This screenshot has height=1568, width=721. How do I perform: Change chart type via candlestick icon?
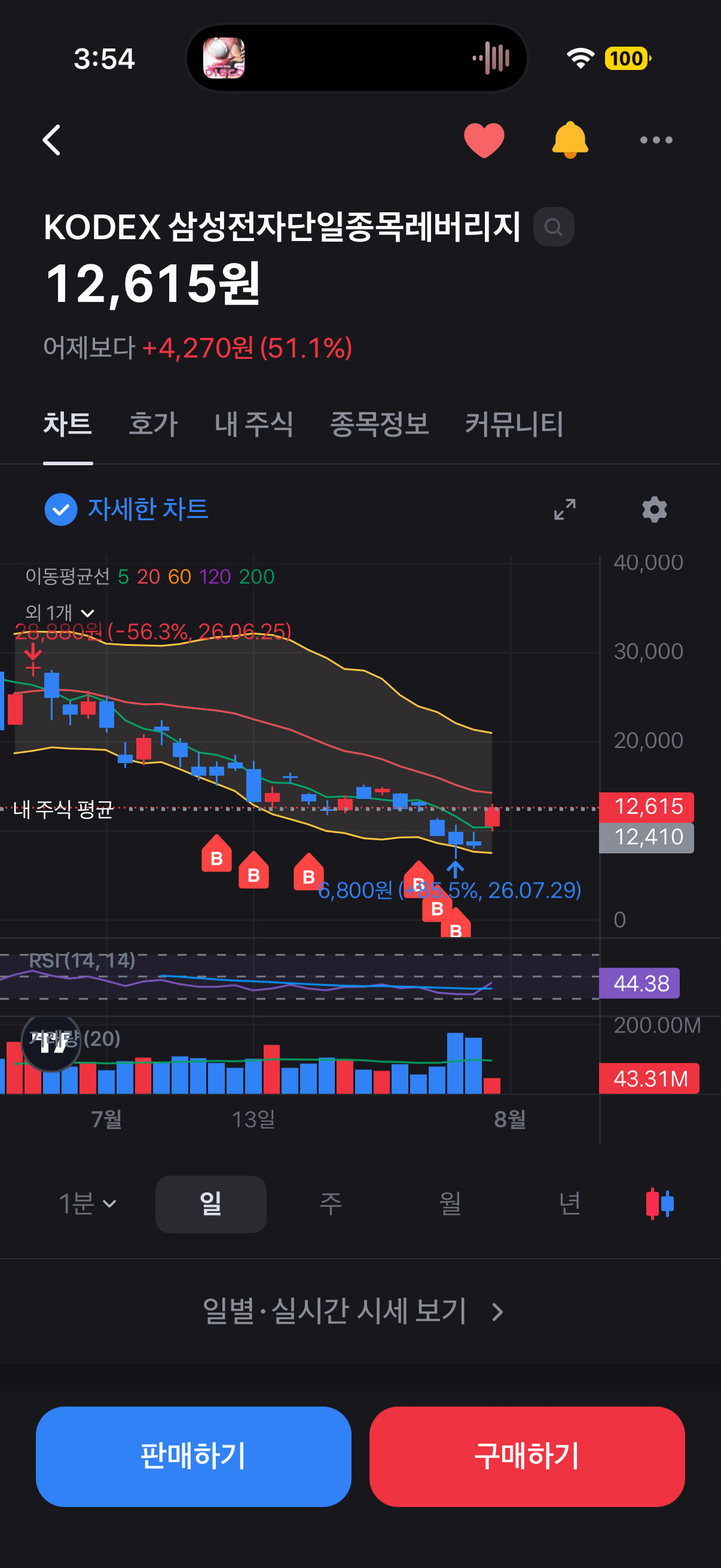click(659, 1203)
